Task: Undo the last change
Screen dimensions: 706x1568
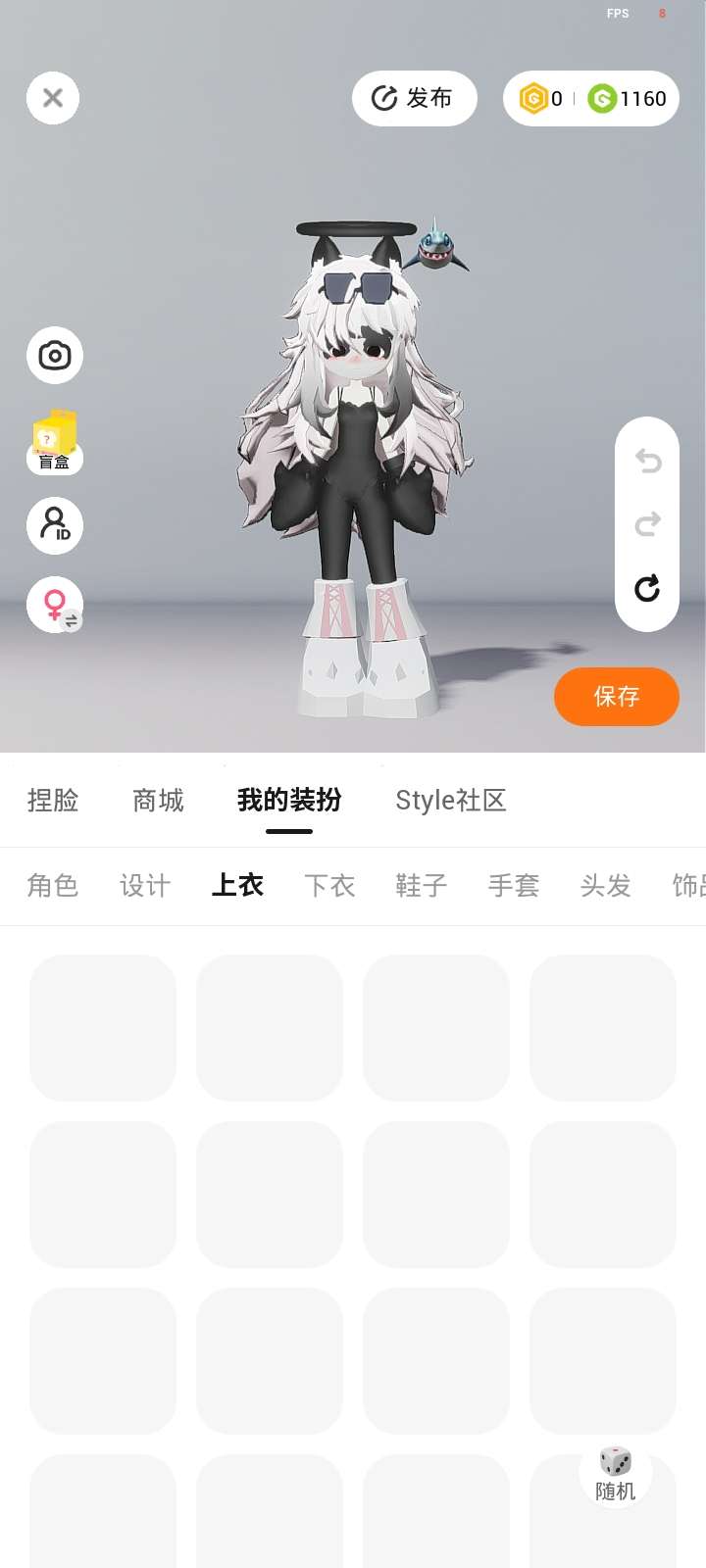Action: coord(647,460)
